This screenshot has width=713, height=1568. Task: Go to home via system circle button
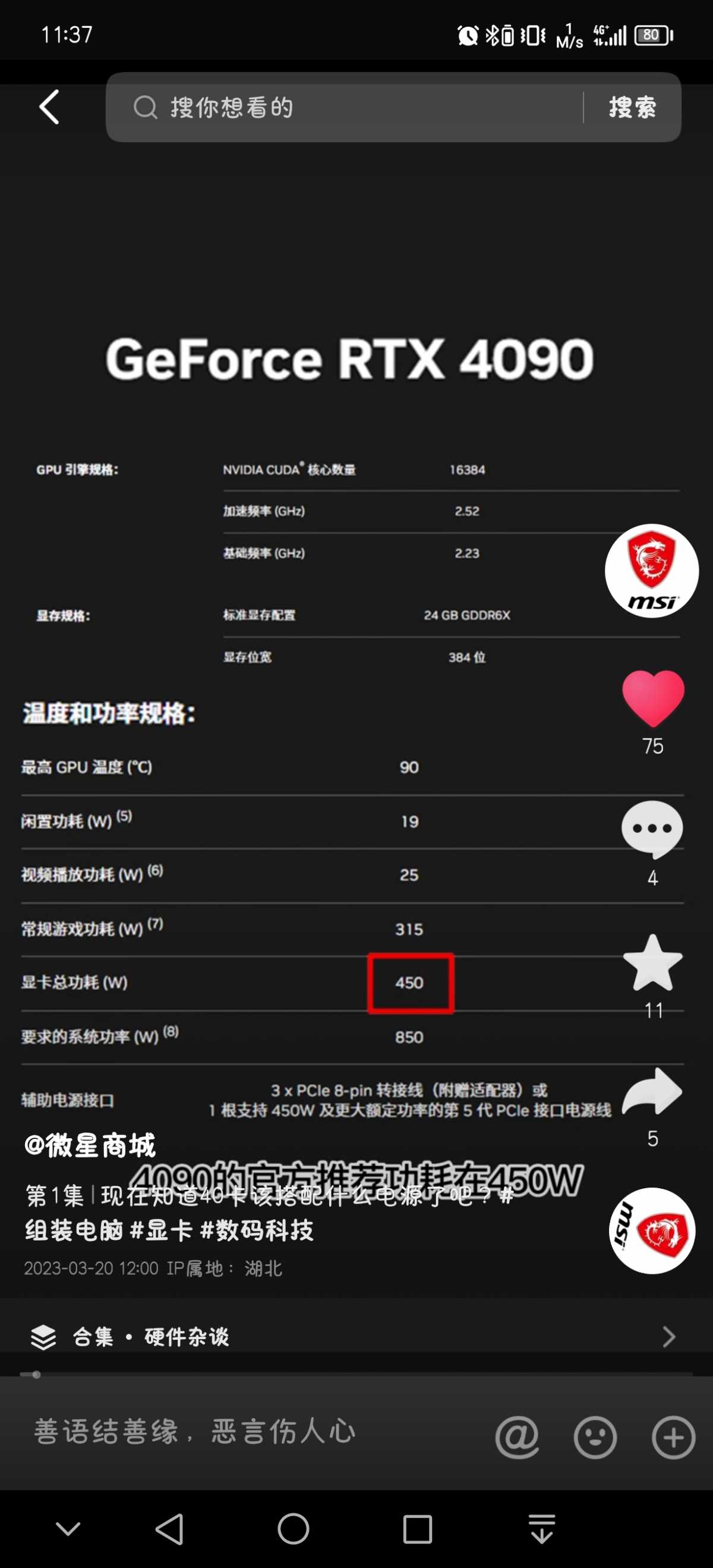coord(294,1528)
